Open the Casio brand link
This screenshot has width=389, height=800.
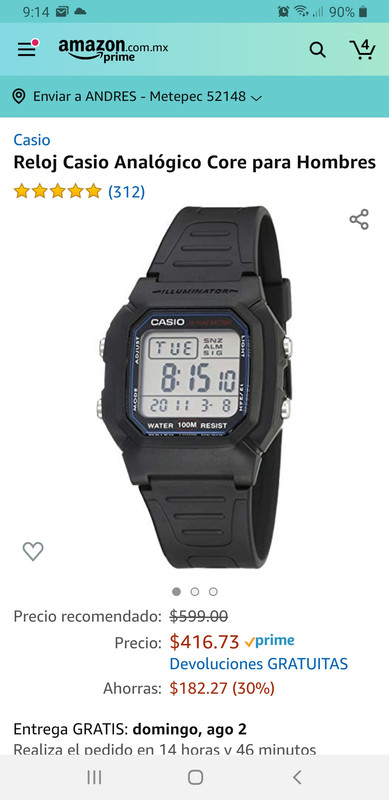32,139
